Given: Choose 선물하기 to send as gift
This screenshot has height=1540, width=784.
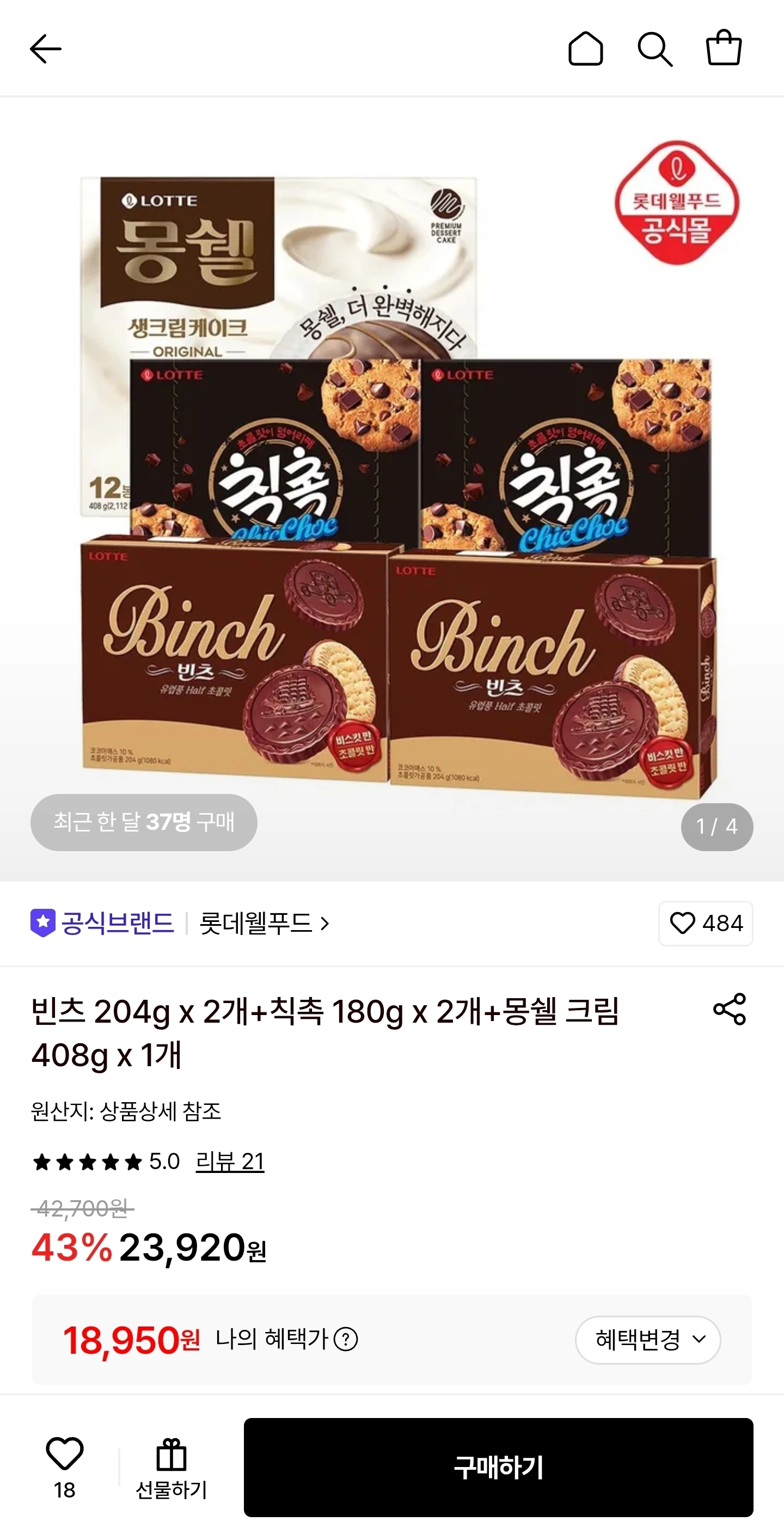Looking at the screenshot, I should point(171,1469).
